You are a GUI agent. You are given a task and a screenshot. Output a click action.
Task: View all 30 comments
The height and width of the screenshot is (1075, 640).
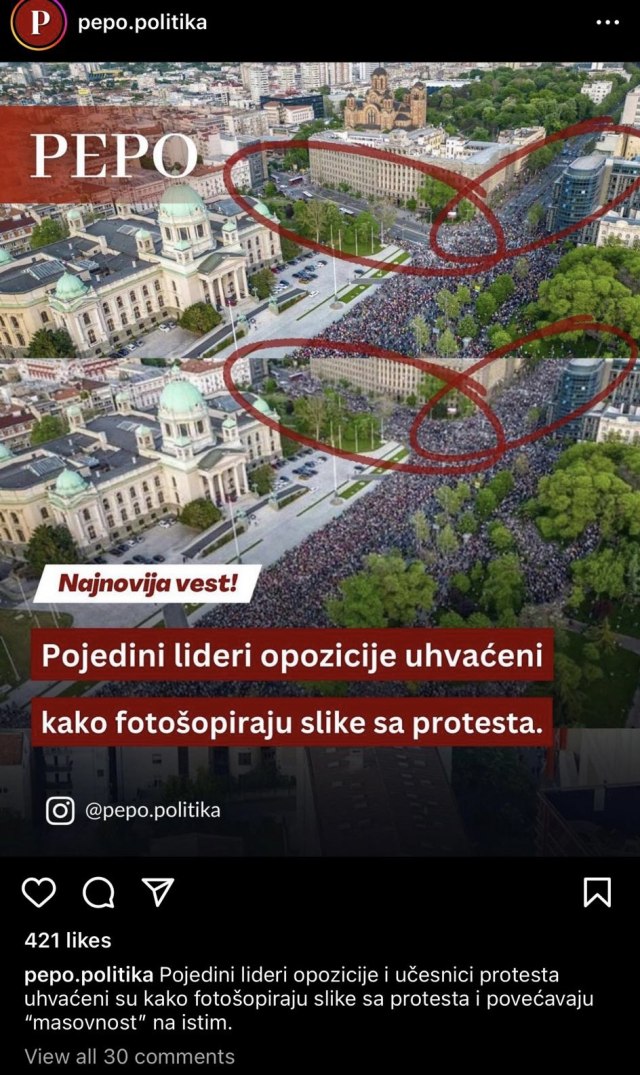[x=130, y=1056]
